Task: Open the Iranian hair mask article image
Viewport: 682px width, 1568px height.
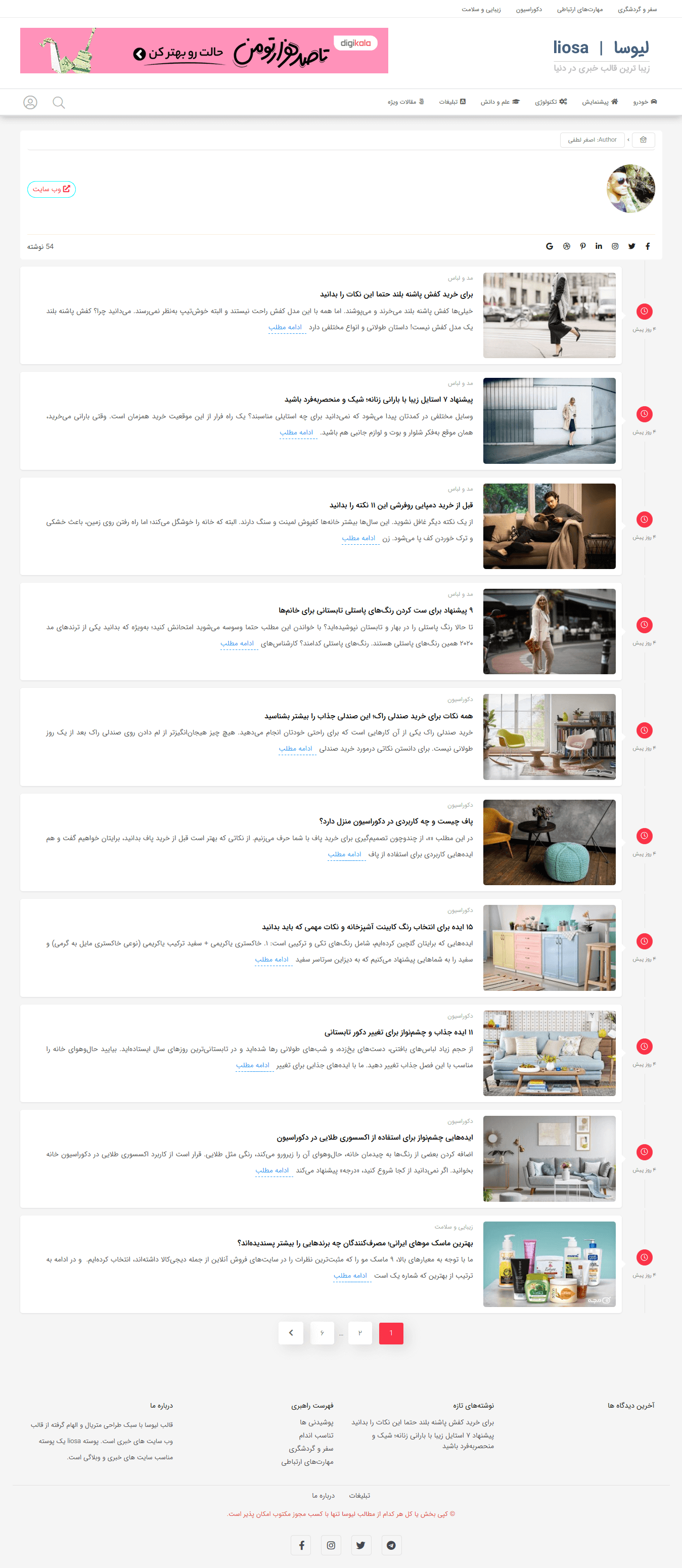Action: 549,1264
